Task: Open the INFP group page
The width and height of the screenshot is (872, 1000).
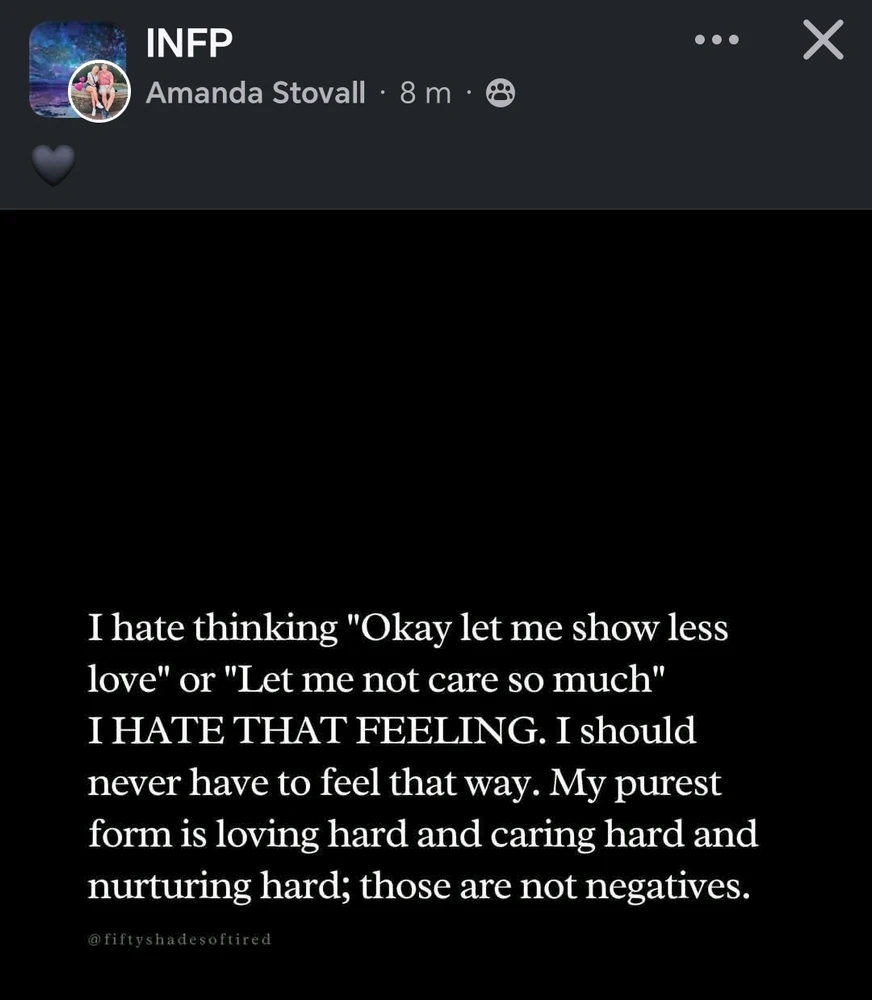Action: [189, 44]
